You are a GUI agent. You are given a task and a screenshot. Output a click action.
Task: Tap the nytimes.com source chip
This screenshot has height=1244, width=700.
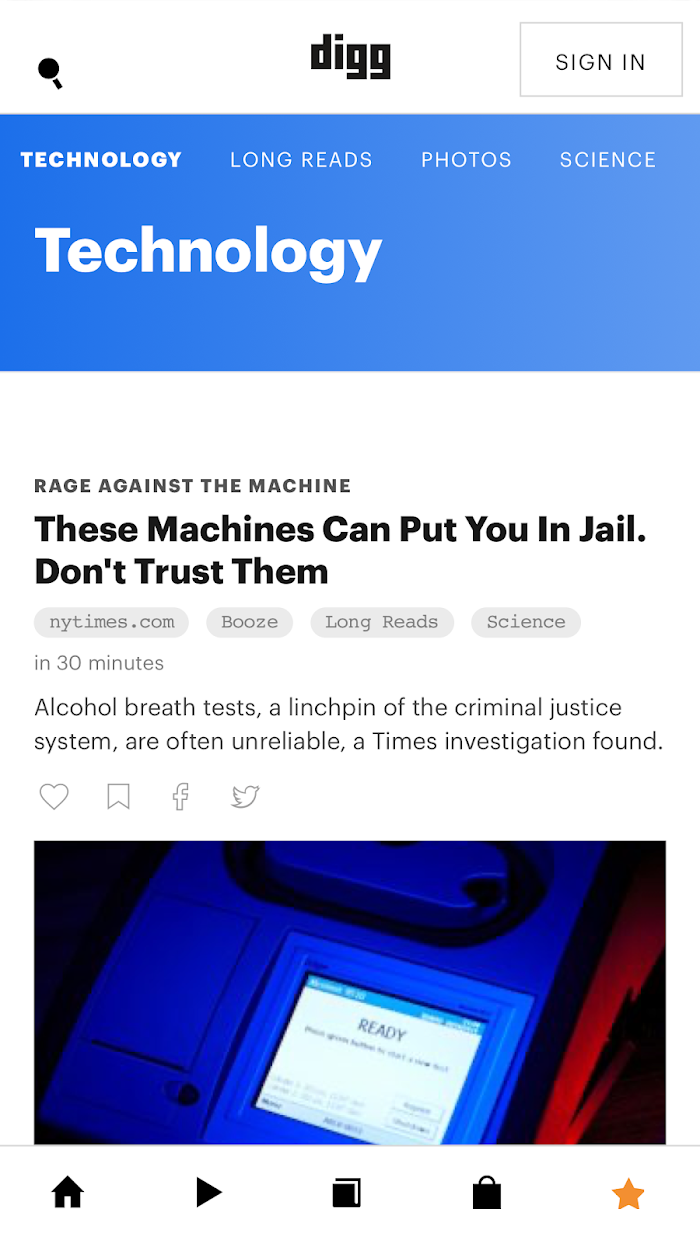tap(112, 622)
